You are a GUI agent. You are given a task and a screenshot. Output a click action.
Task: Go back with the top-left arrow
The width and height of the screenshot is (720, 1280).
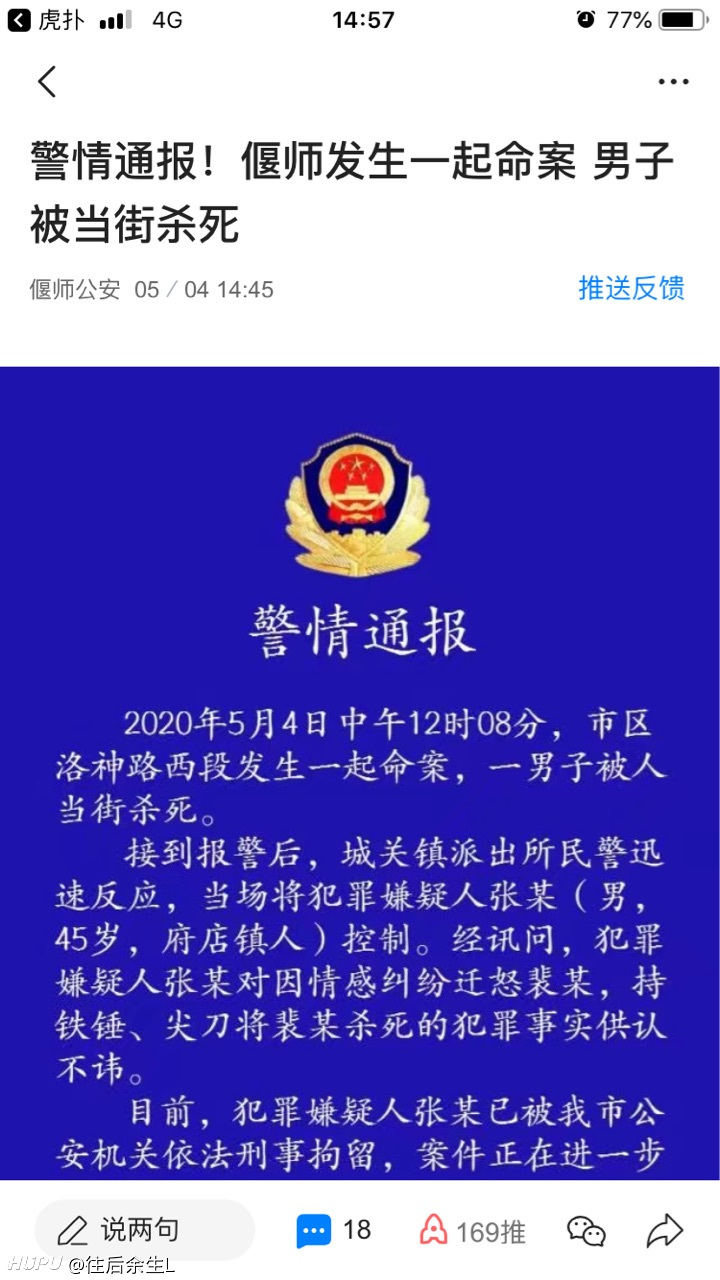click(47, 81)
